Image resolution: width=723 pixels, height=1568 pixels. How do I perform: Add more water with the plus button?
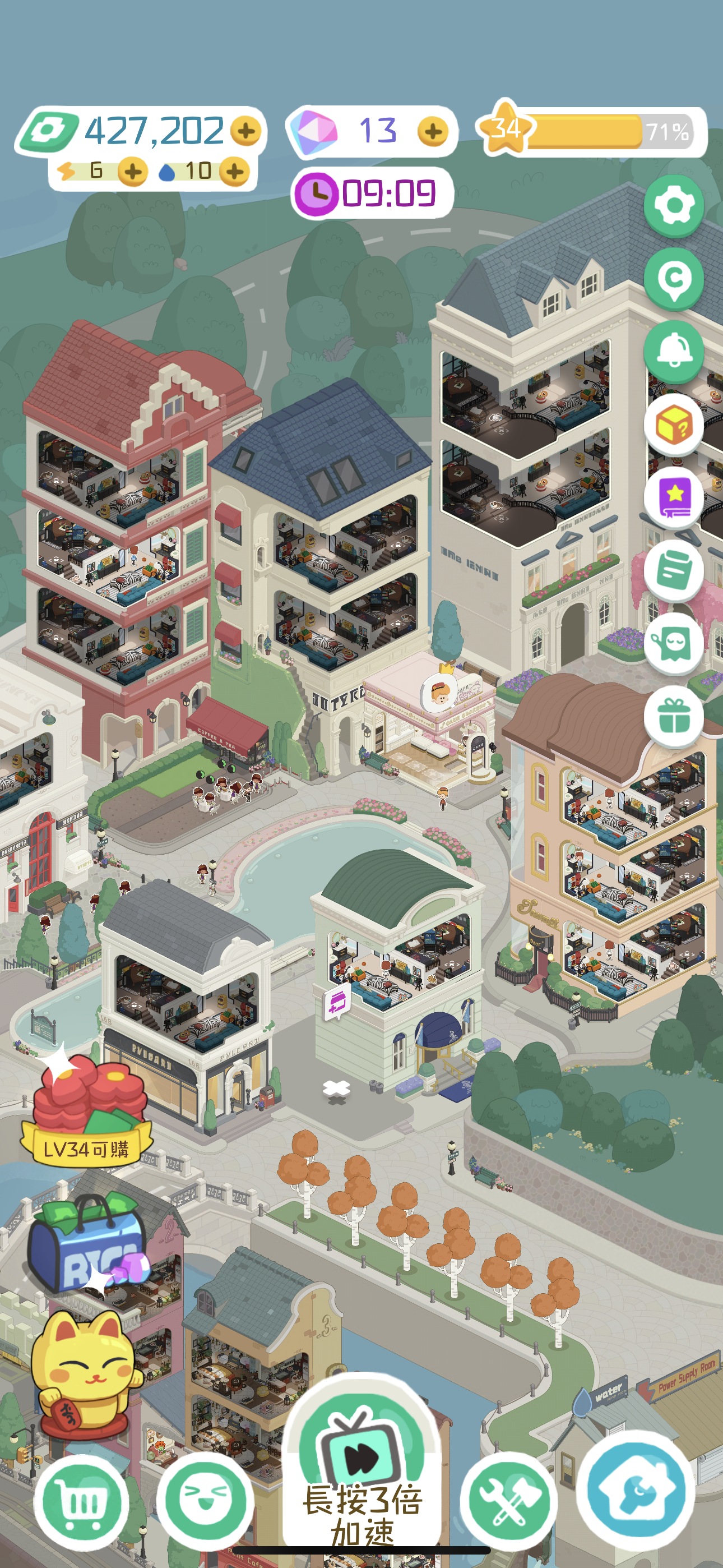[x=235, y=172]
